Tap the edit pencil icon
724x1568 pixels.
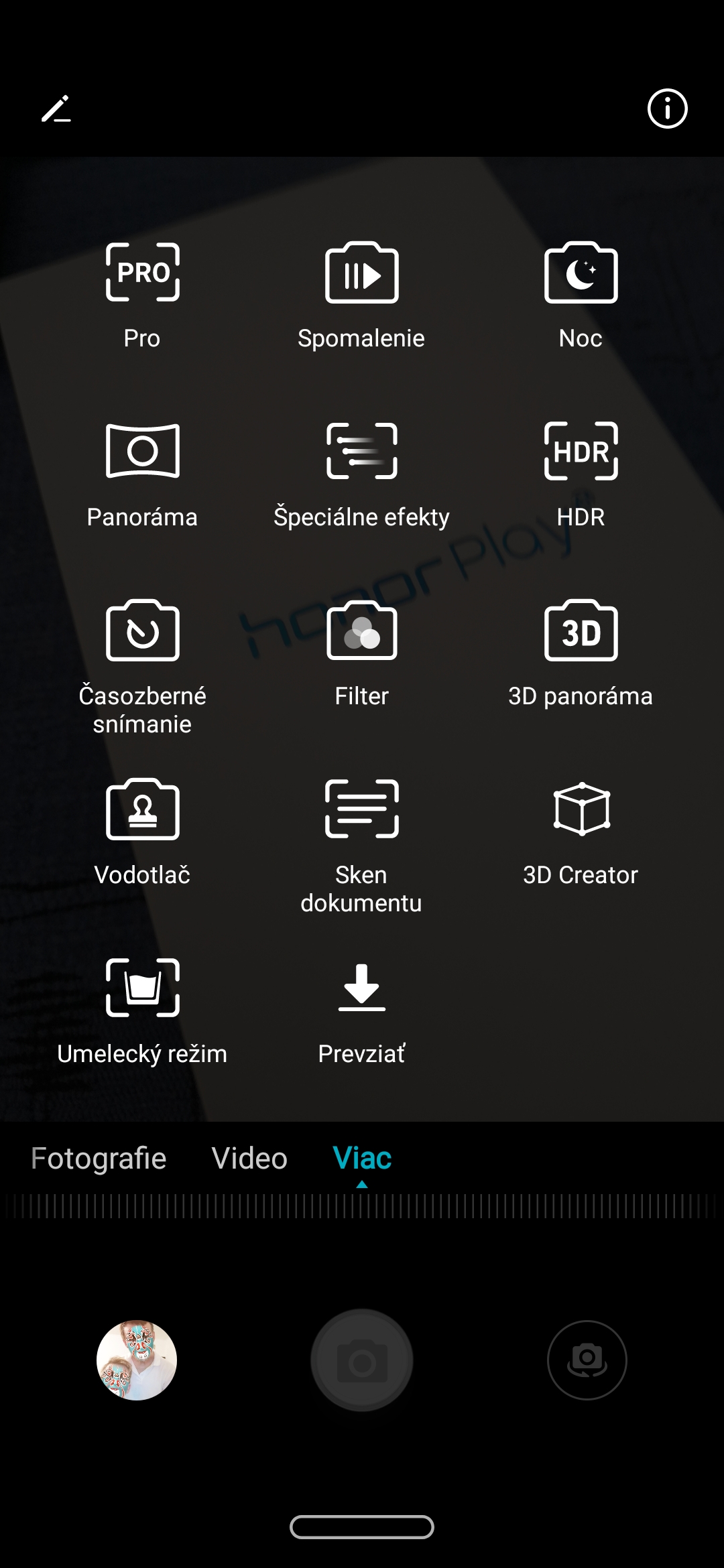(56, 109)
